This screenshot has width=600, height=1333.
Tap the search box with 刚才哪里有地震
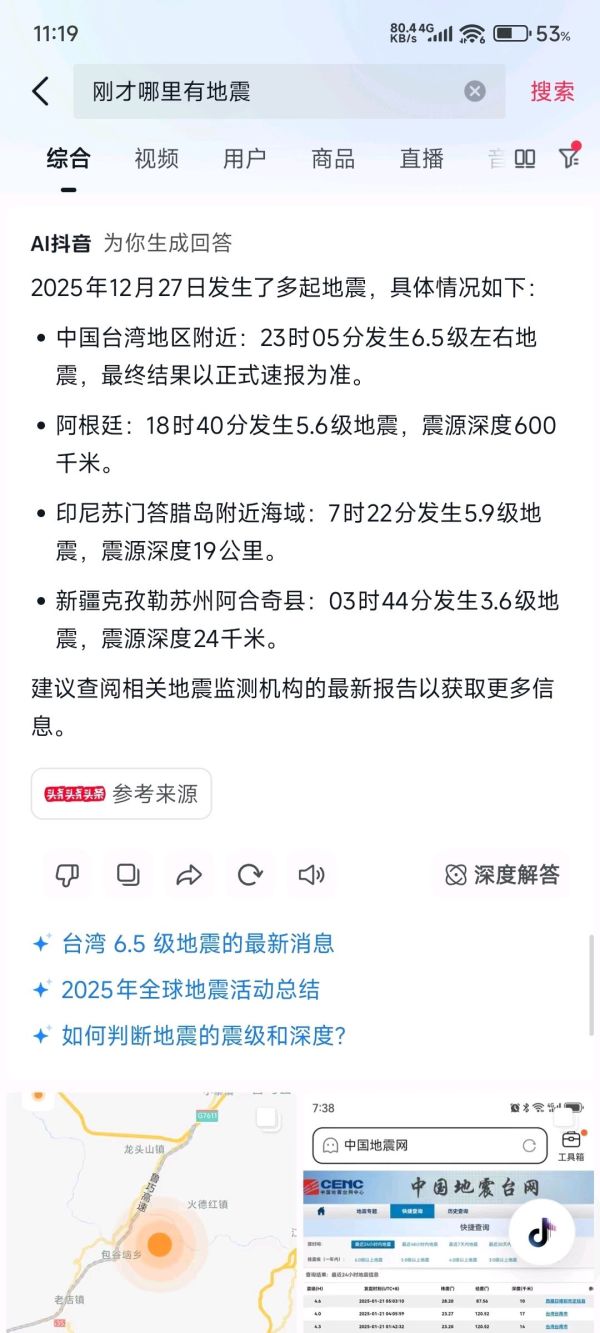[270, 92]
